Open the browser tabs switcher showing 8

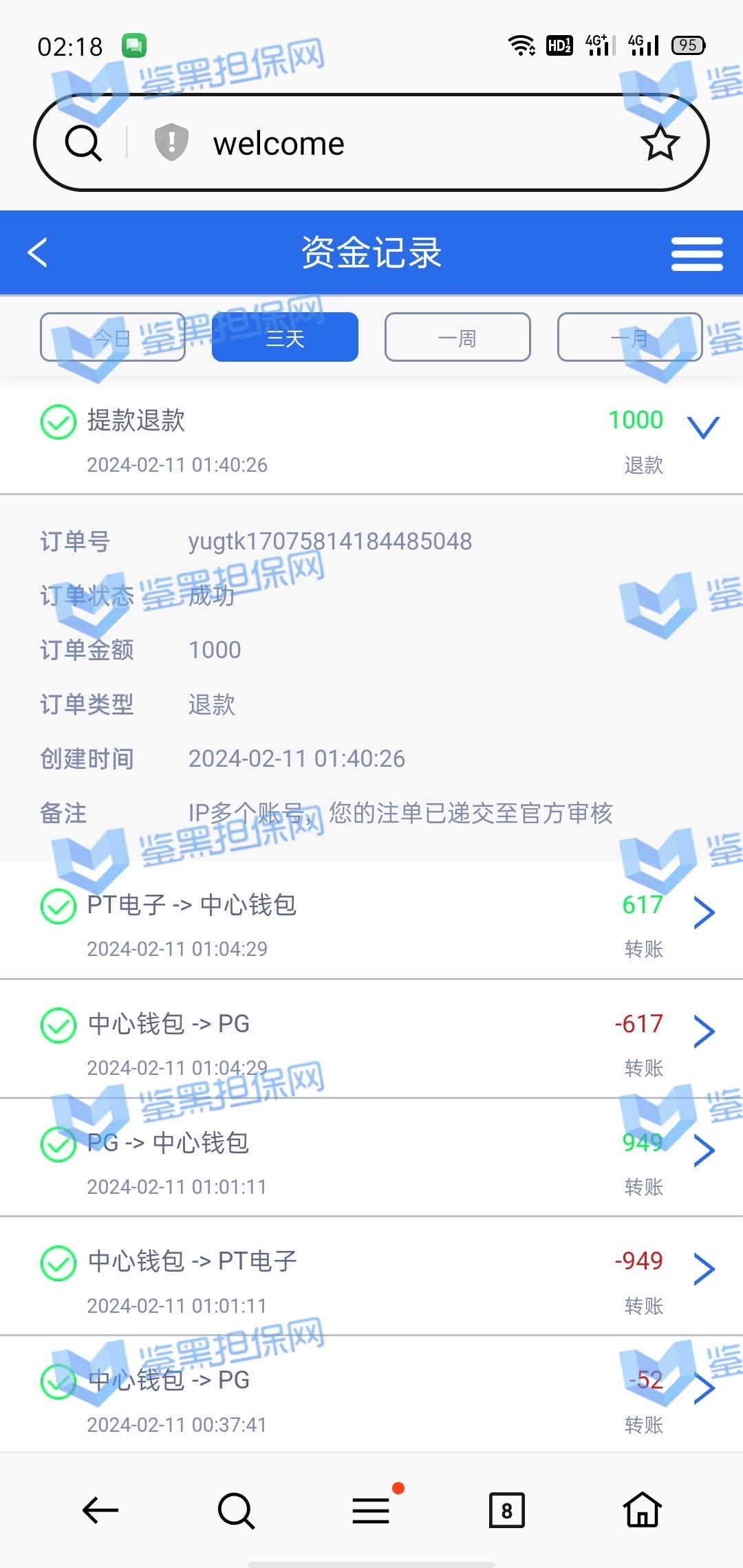pos(506,1510)
